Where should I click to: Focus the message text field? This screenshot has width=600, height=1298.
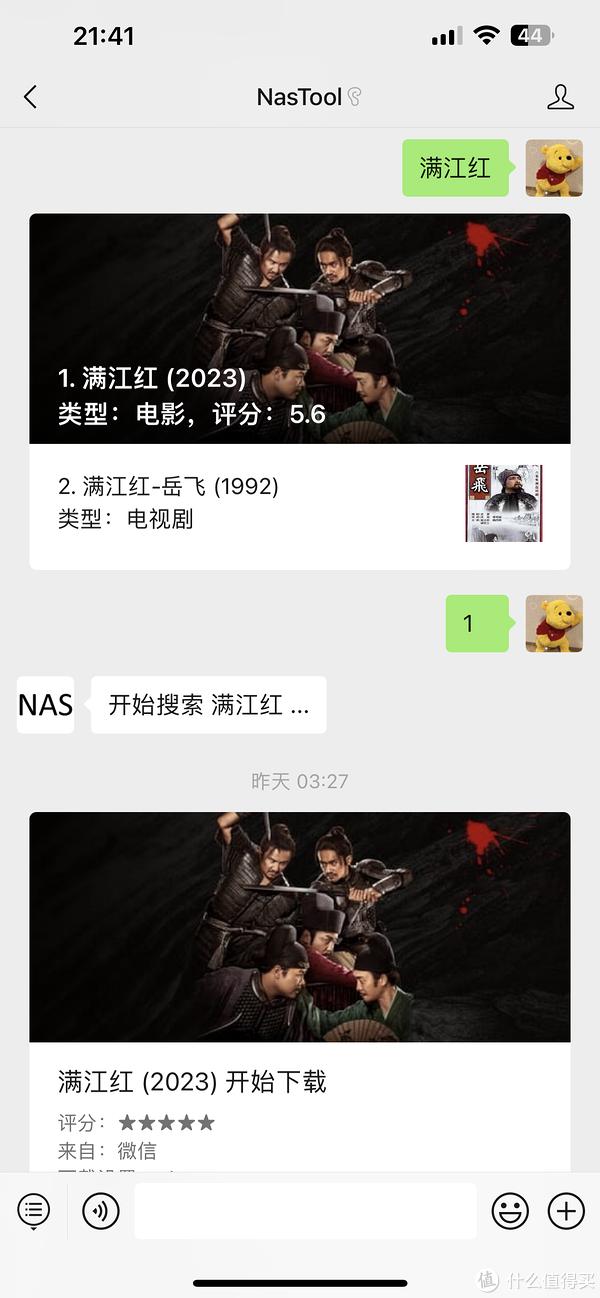(305, 1211)
